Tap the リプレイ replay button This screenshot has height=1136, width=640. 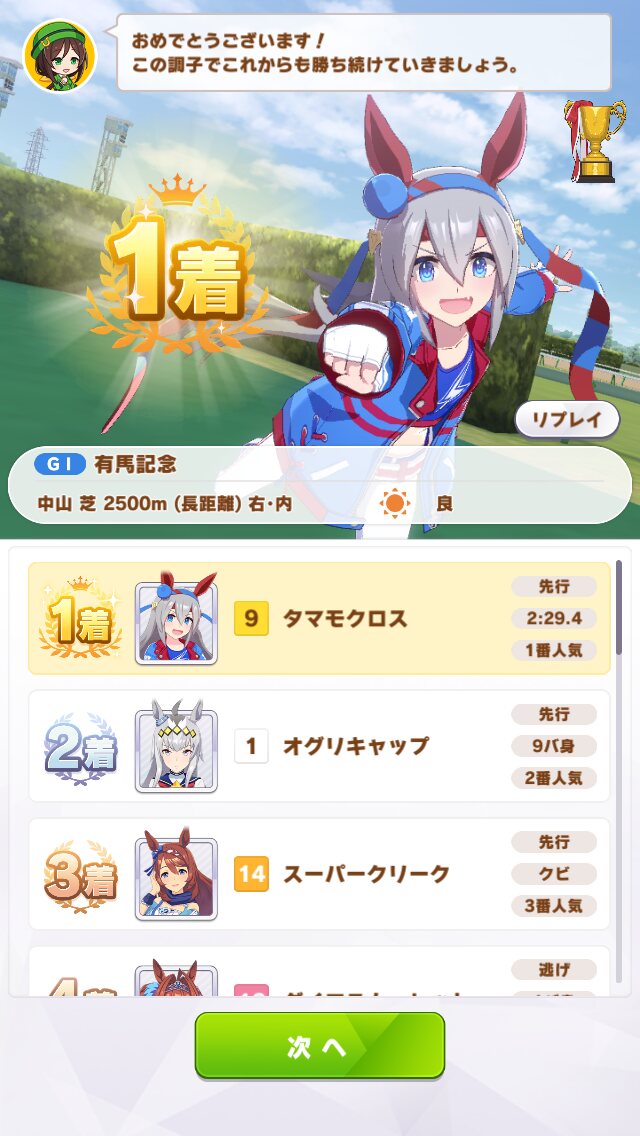click(567, 420)
